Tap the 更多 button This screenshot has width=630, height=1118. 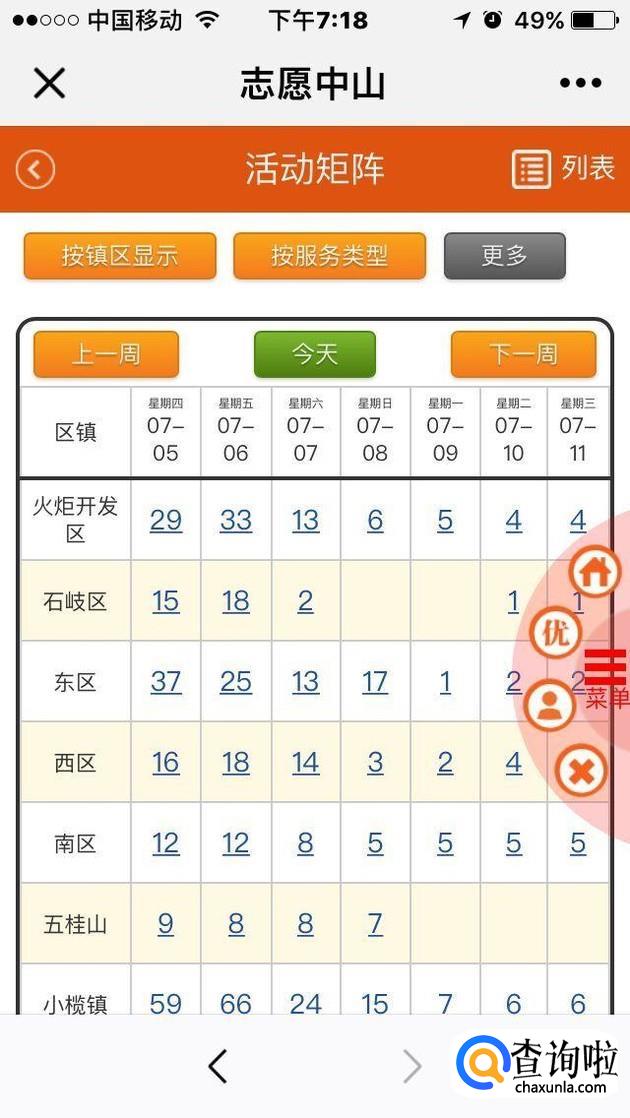point(504,256)
